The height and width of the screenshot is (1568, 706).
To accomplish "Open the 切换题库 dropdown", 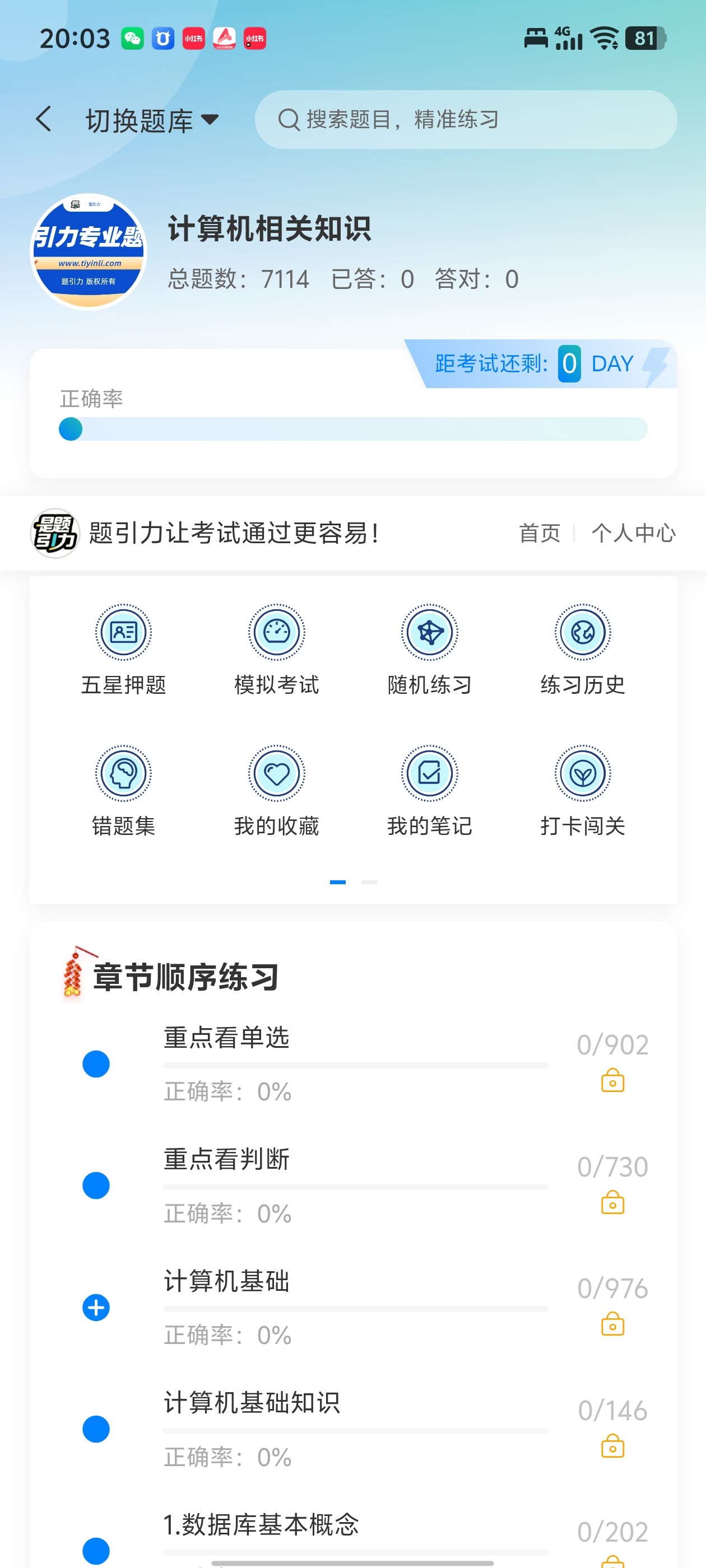I will point(152,120).
